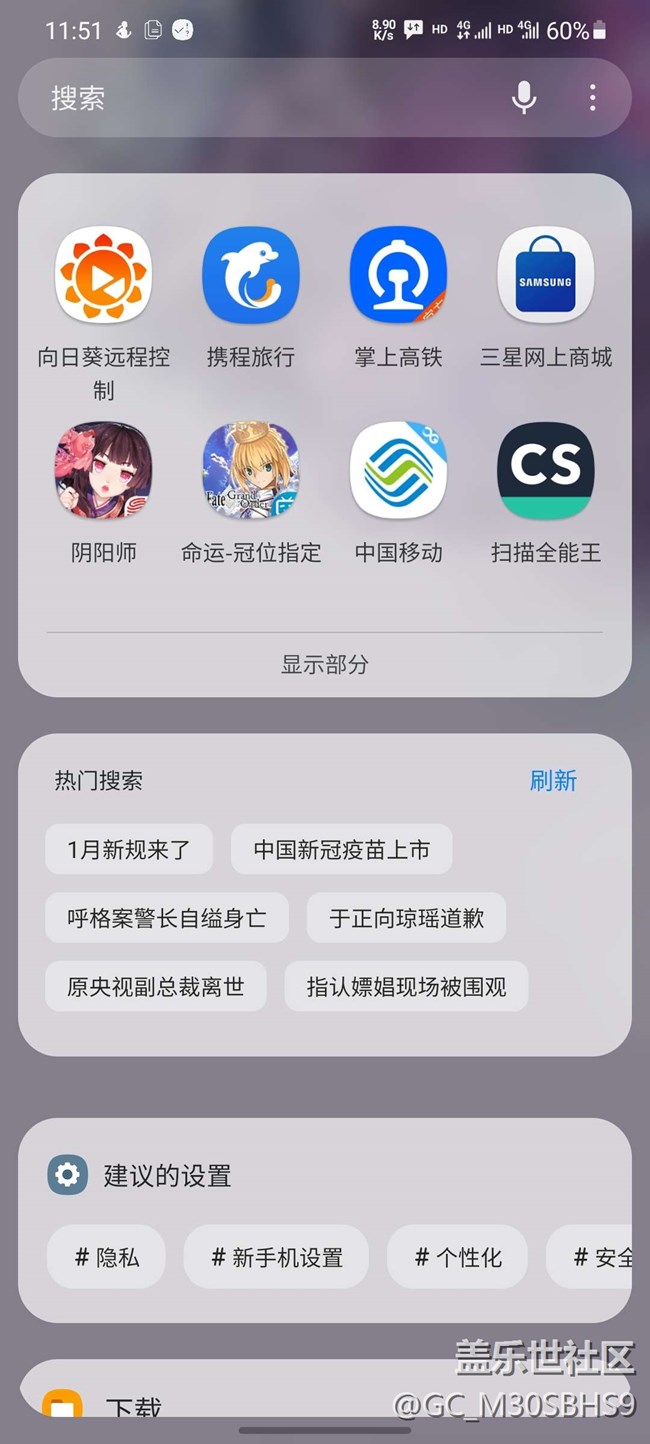Launch 掌上高铁 app
This screenshot has height=1444, width=650.
398,275
